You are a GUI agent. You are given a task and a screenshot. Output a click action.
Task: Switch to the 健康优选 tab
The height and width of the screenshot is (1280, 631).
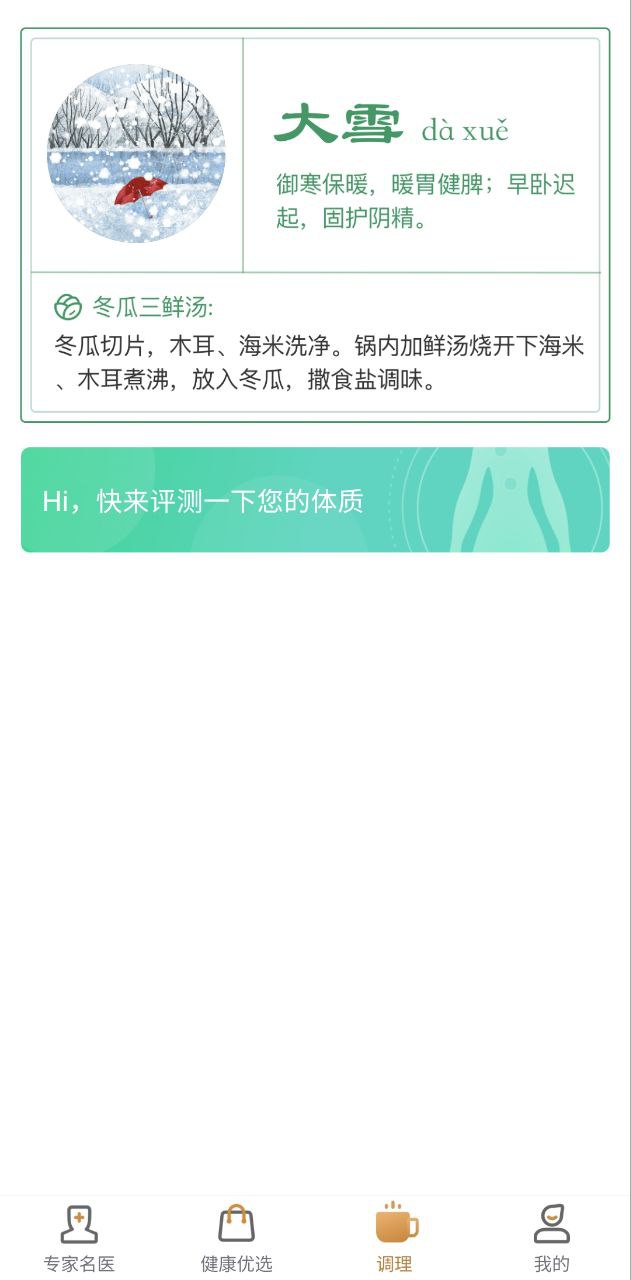click(236, 1238)
